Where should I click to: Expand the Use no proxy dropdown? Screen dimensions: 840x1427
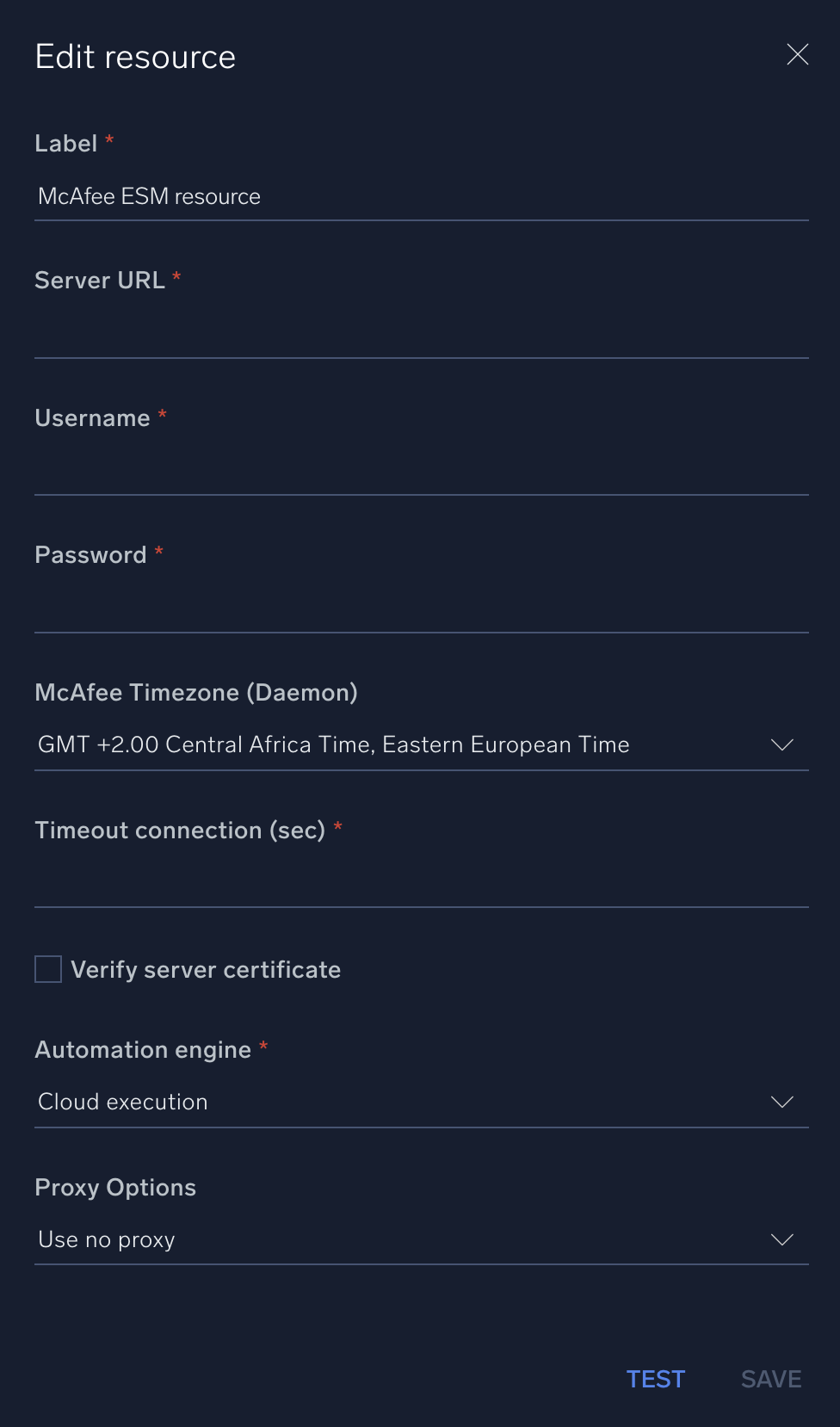422,1239
